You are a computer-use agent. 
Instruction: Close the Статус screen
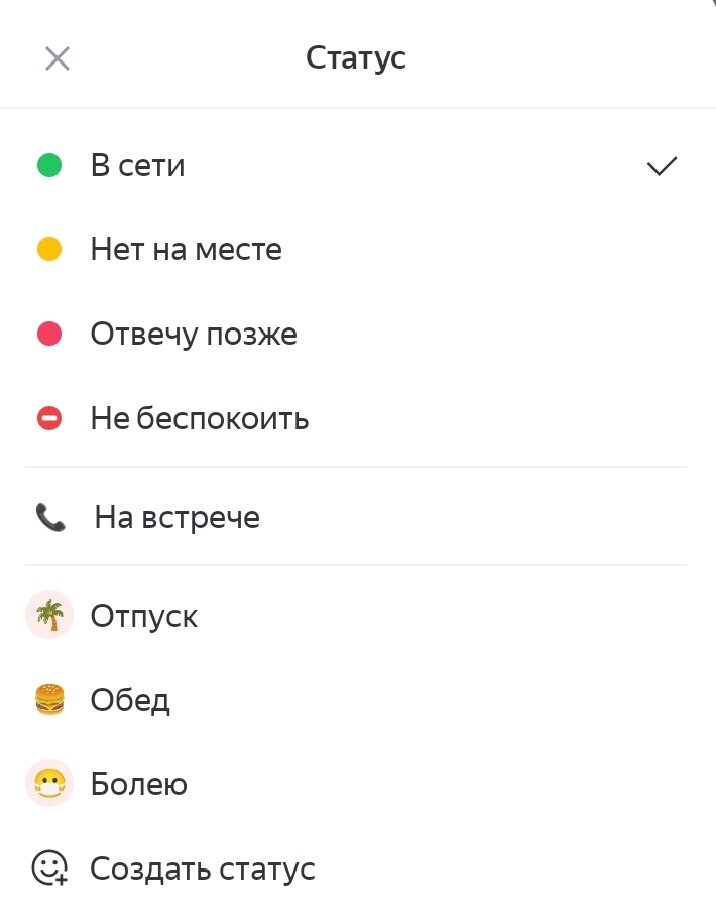58,59
